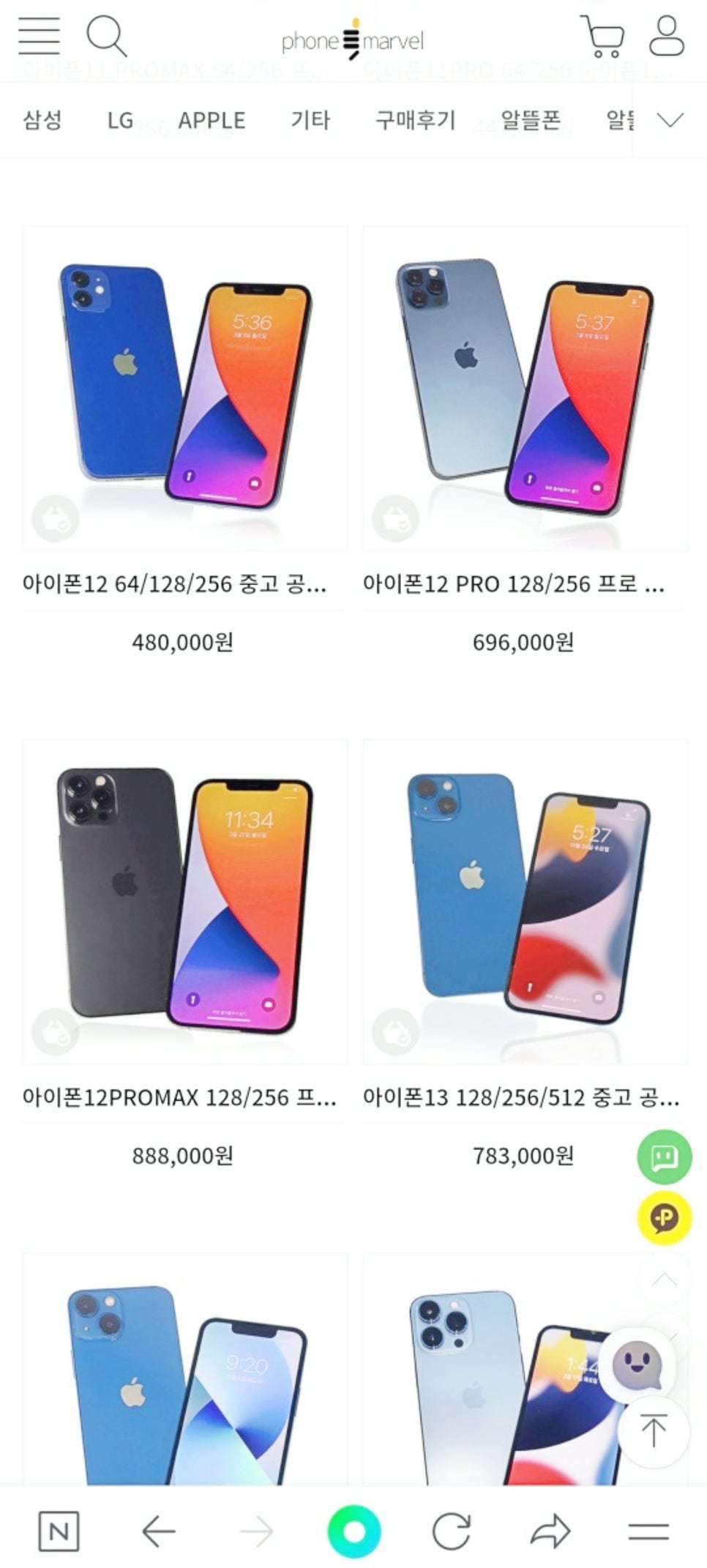View the 아이폰13 128/256/512 product
This screenshot has height=1568, width=707.
point(525,902)
